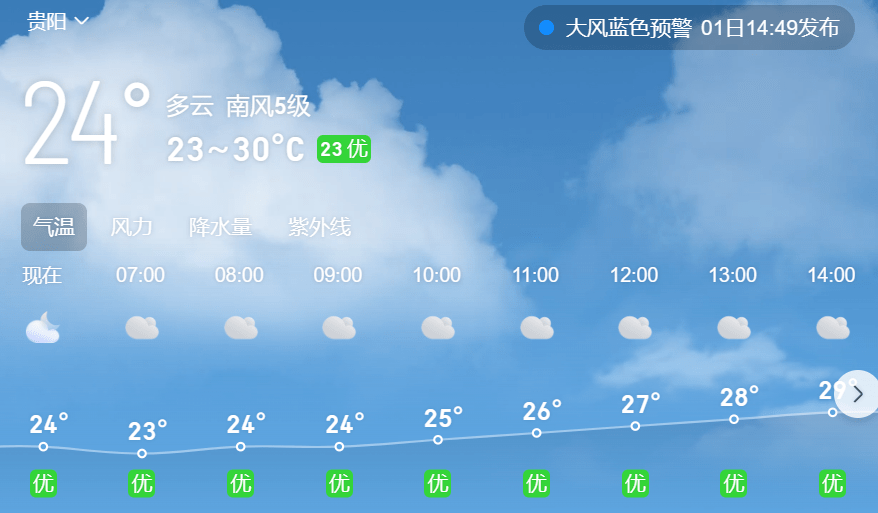Select the 气温 tab
Image resolution: width=878 pixels, height=513 pixels.
[x=54, y=227]
